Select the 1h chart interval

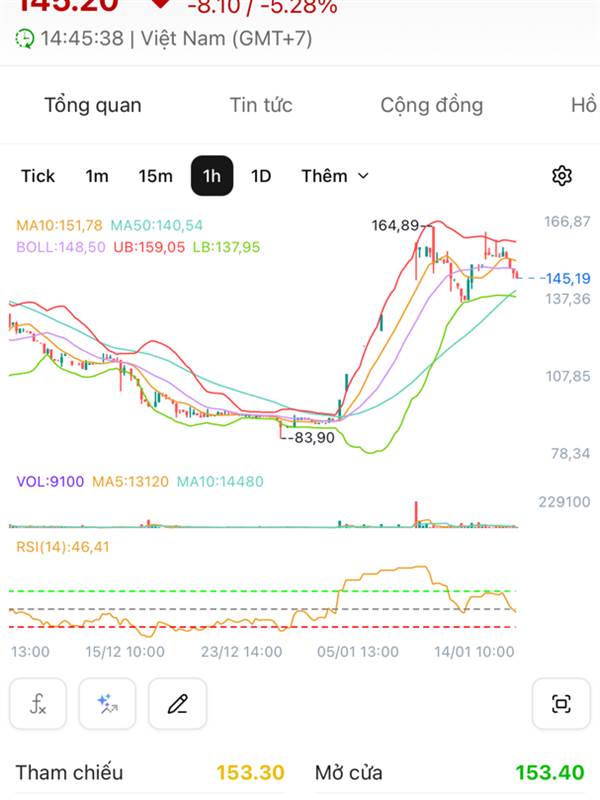click(212, 176)
